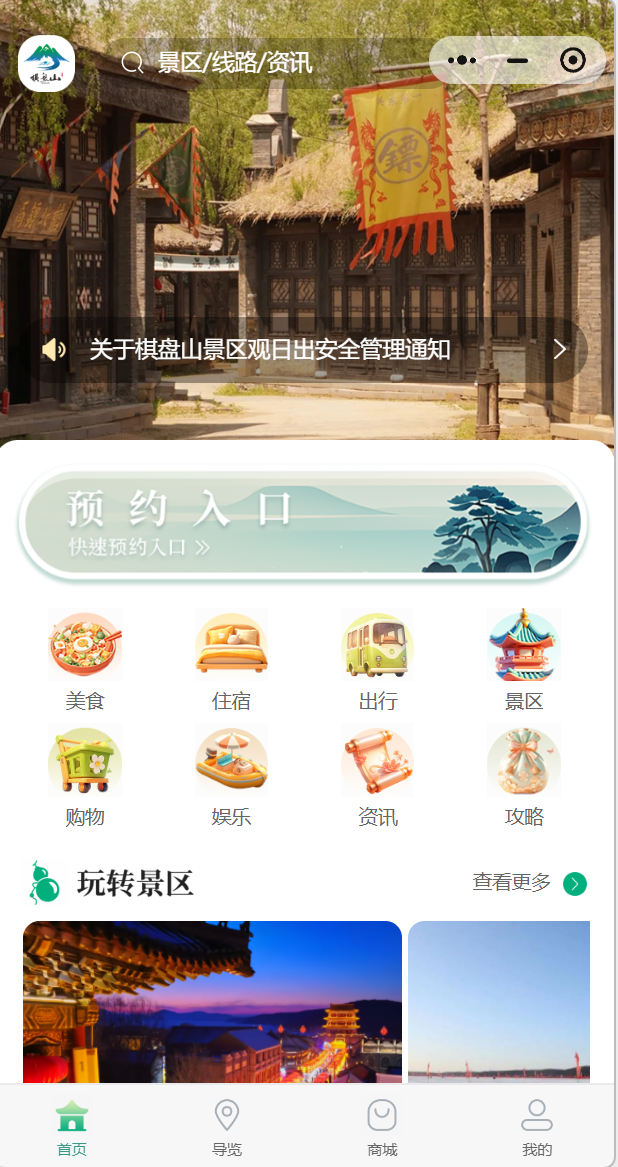Switch to the 导览 tab

[227, 1127]
